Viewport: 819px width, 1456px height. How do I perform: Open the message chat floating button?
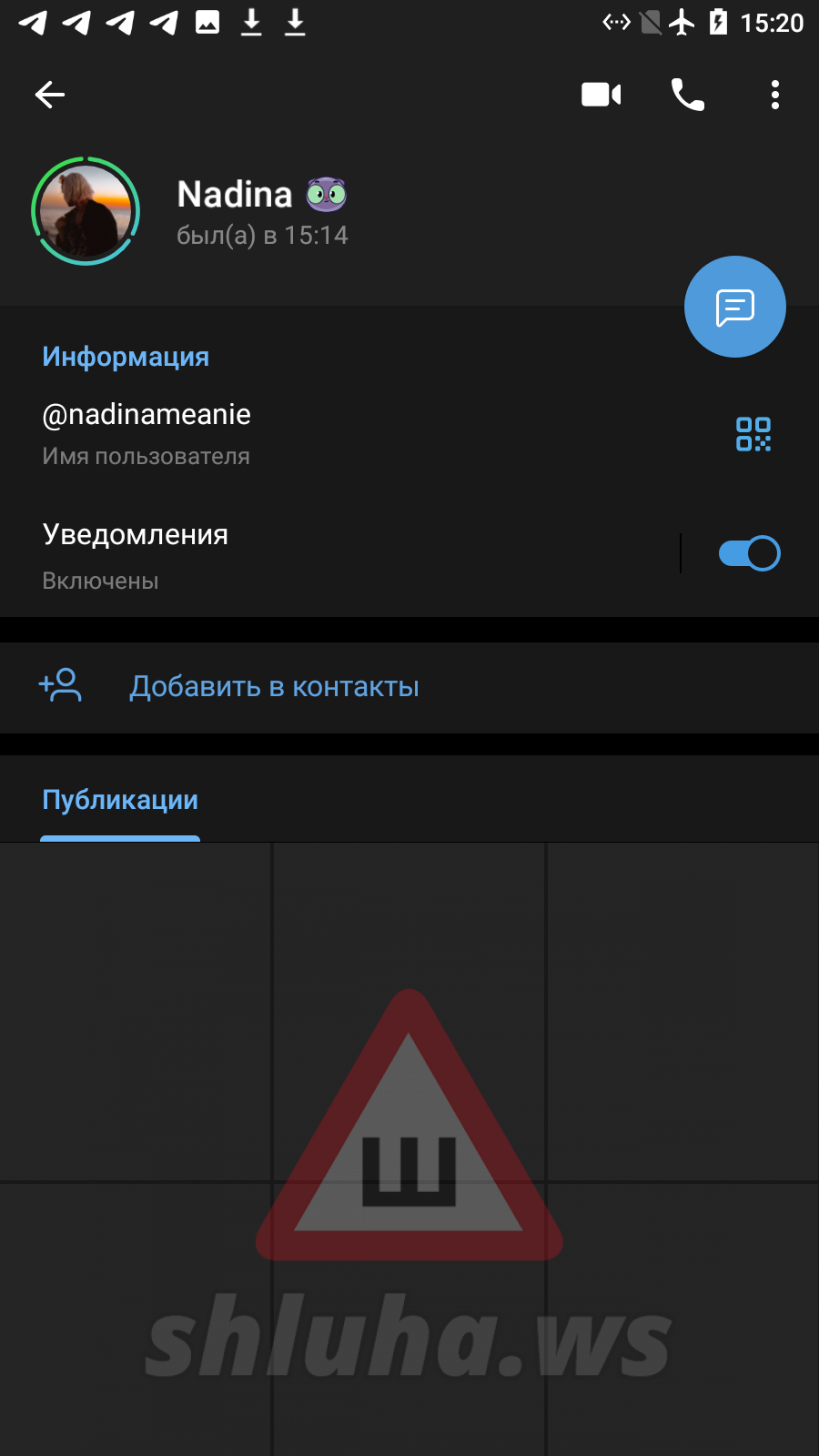[735, 307]
